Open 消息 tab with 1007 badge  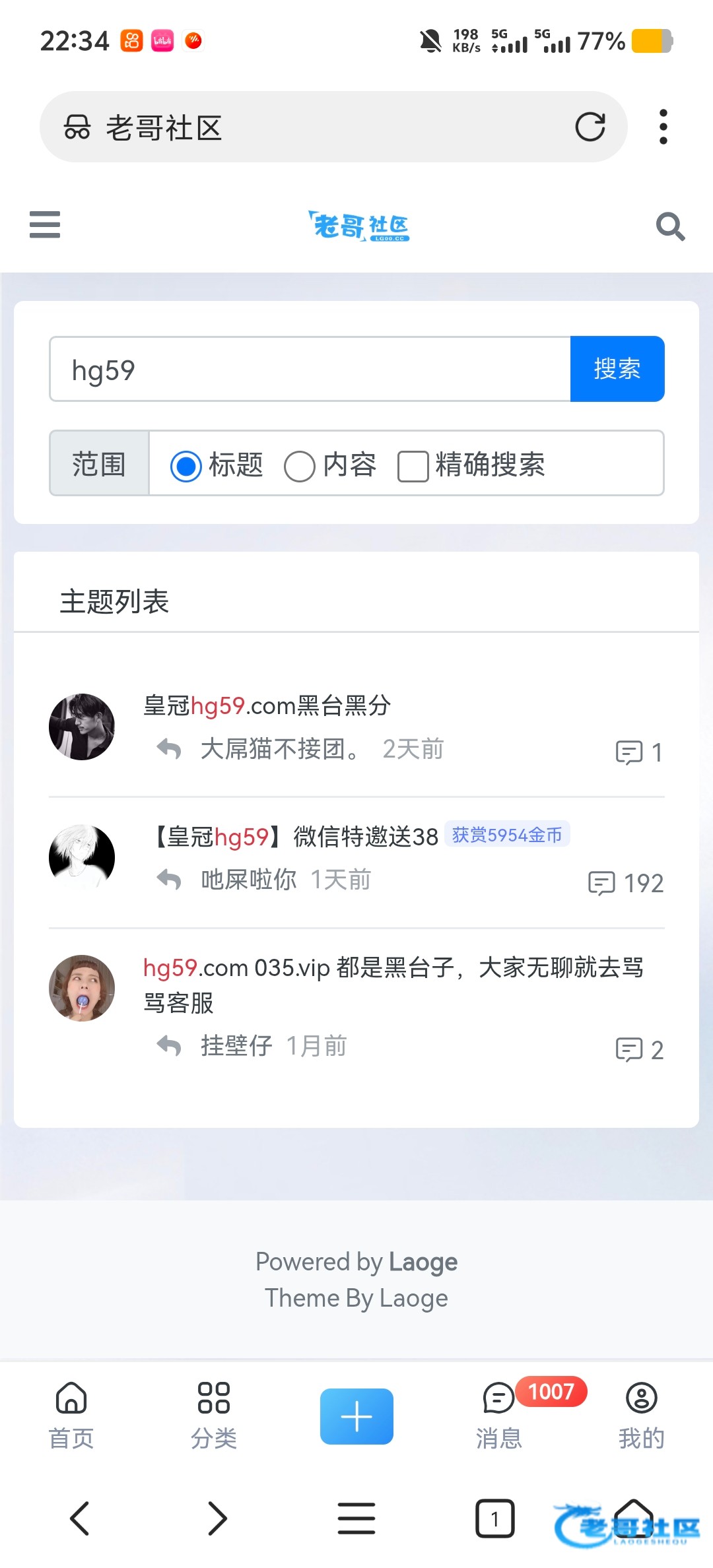[x=499, y=1415]
